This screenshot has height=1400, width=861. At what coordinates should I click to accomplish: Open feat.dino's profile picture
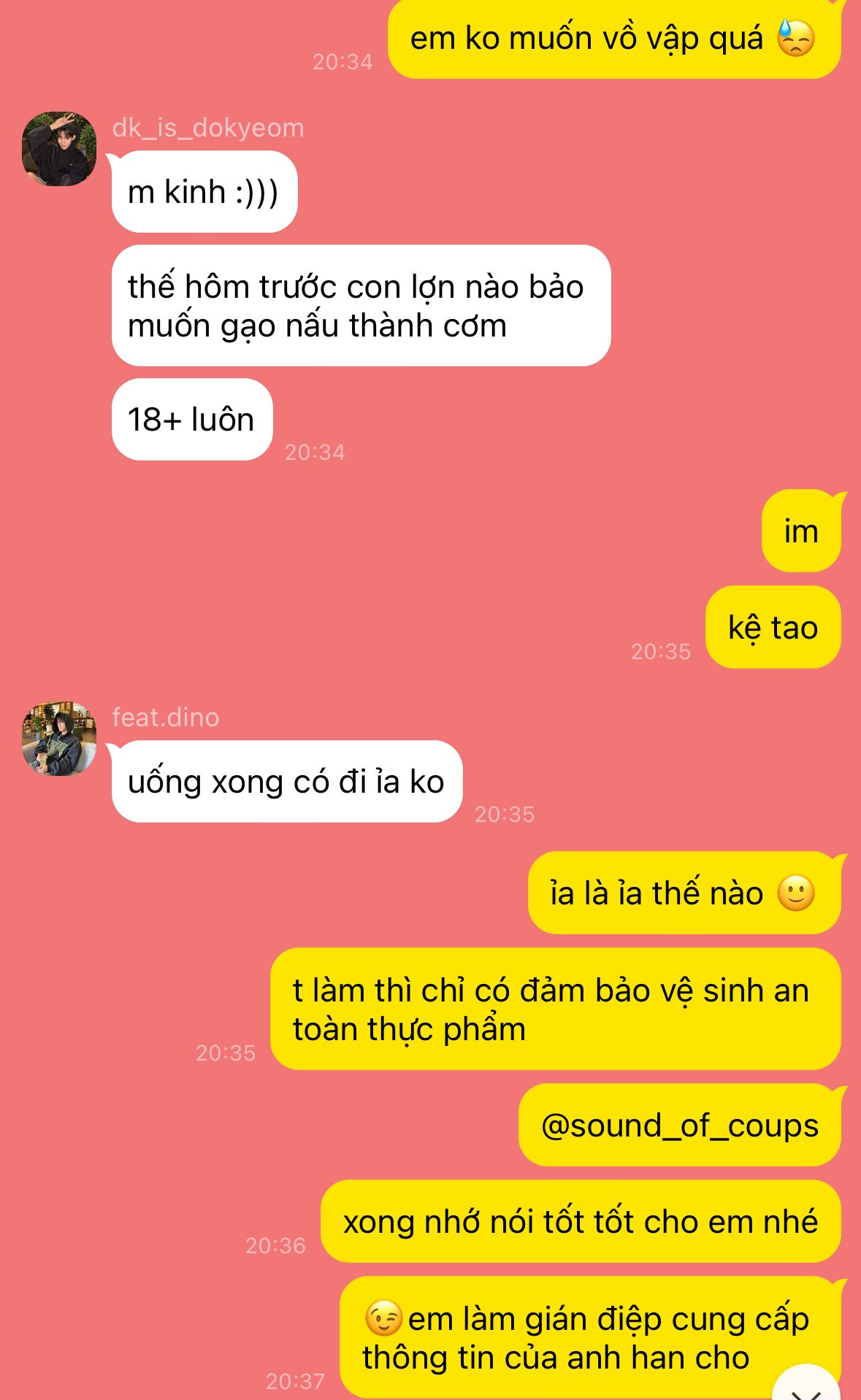tap(59, 739)
